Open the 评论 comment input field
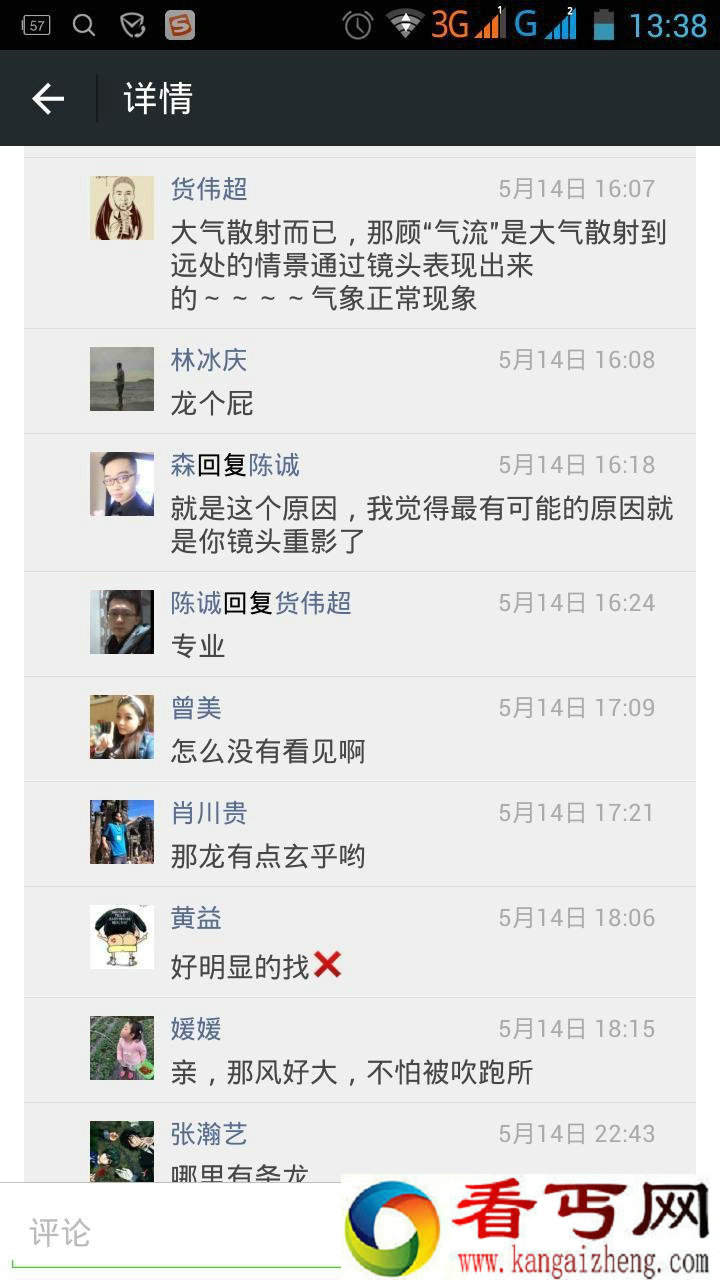The width and height of the screenshot is (720, 1280). [170, 1232]
